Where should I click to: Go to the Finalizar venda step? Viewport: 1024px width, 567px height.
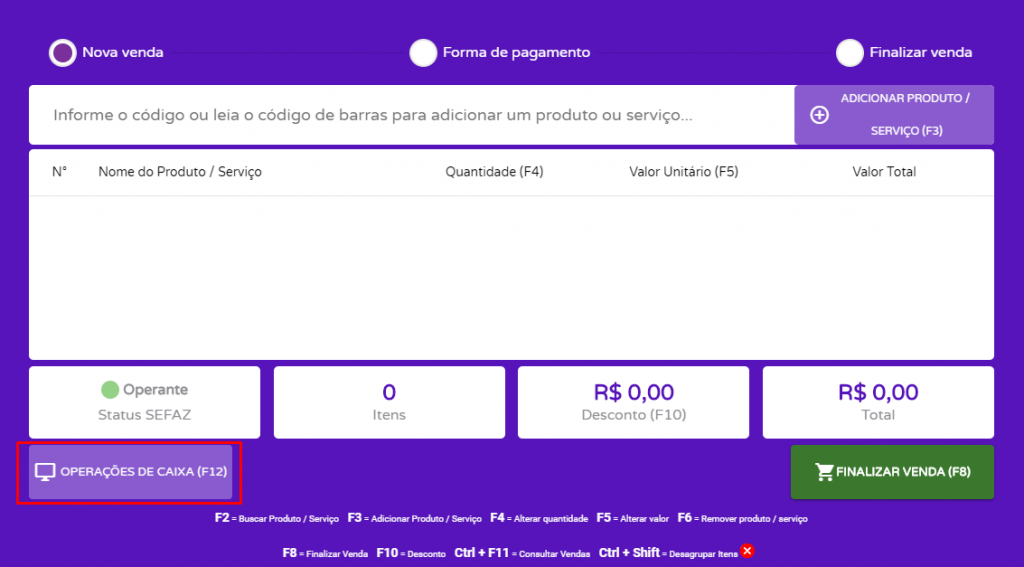coord(904,53)
